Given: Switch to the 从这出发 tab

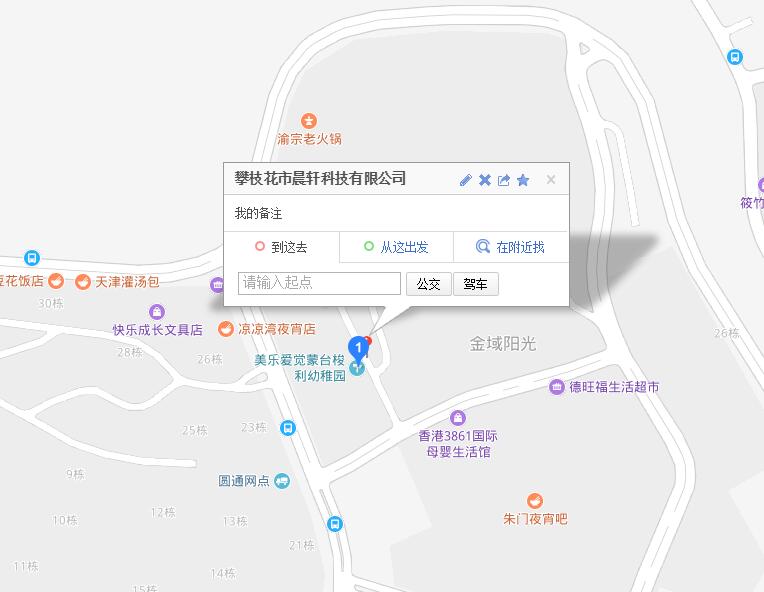Looking at the screenshot, I should (396, 247).
